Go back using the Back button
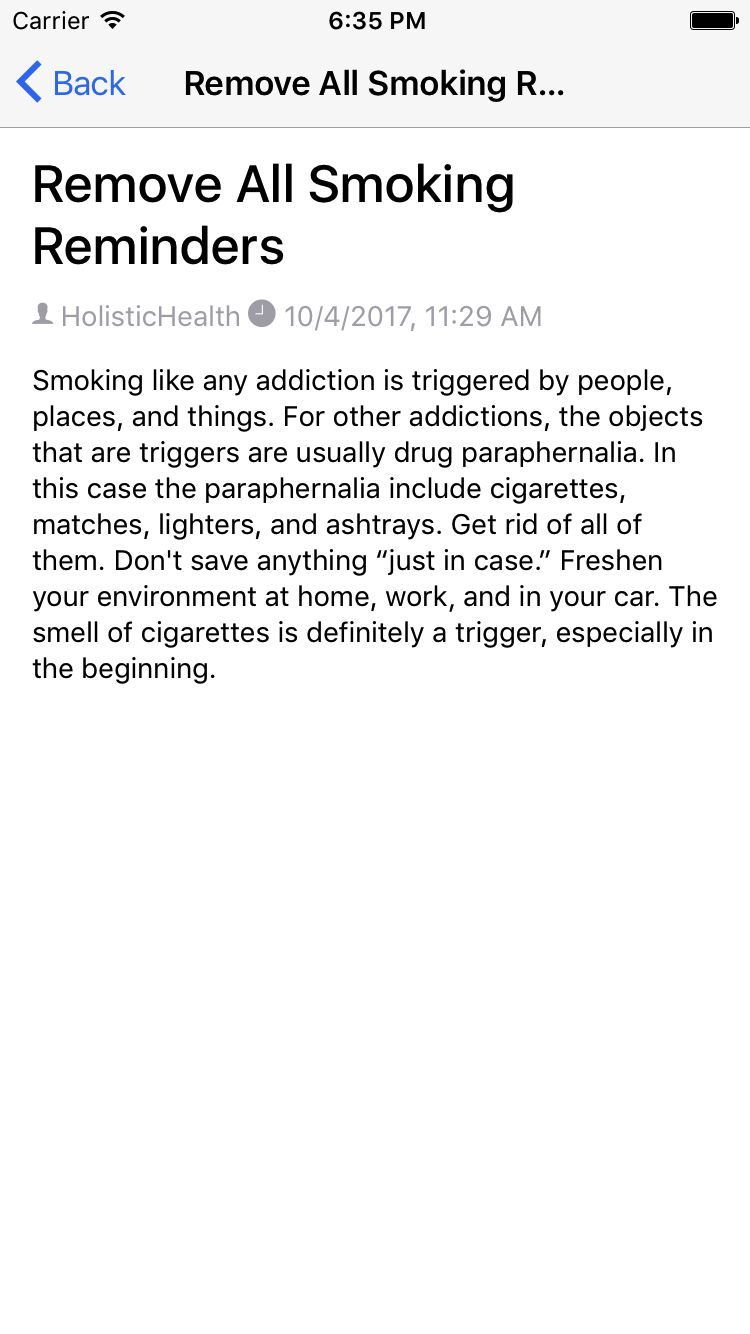750x1334 pixels. tap(72, 83)
